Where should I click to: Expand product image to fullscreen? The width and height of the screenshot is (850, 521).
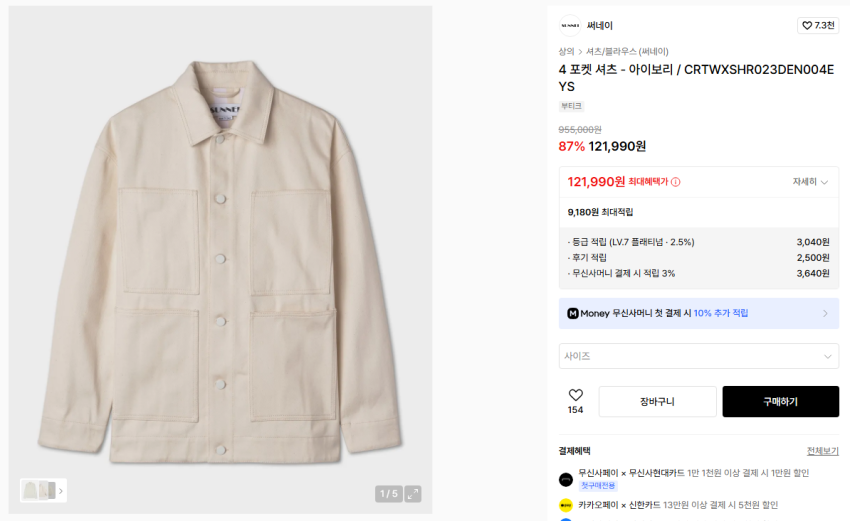413,494
